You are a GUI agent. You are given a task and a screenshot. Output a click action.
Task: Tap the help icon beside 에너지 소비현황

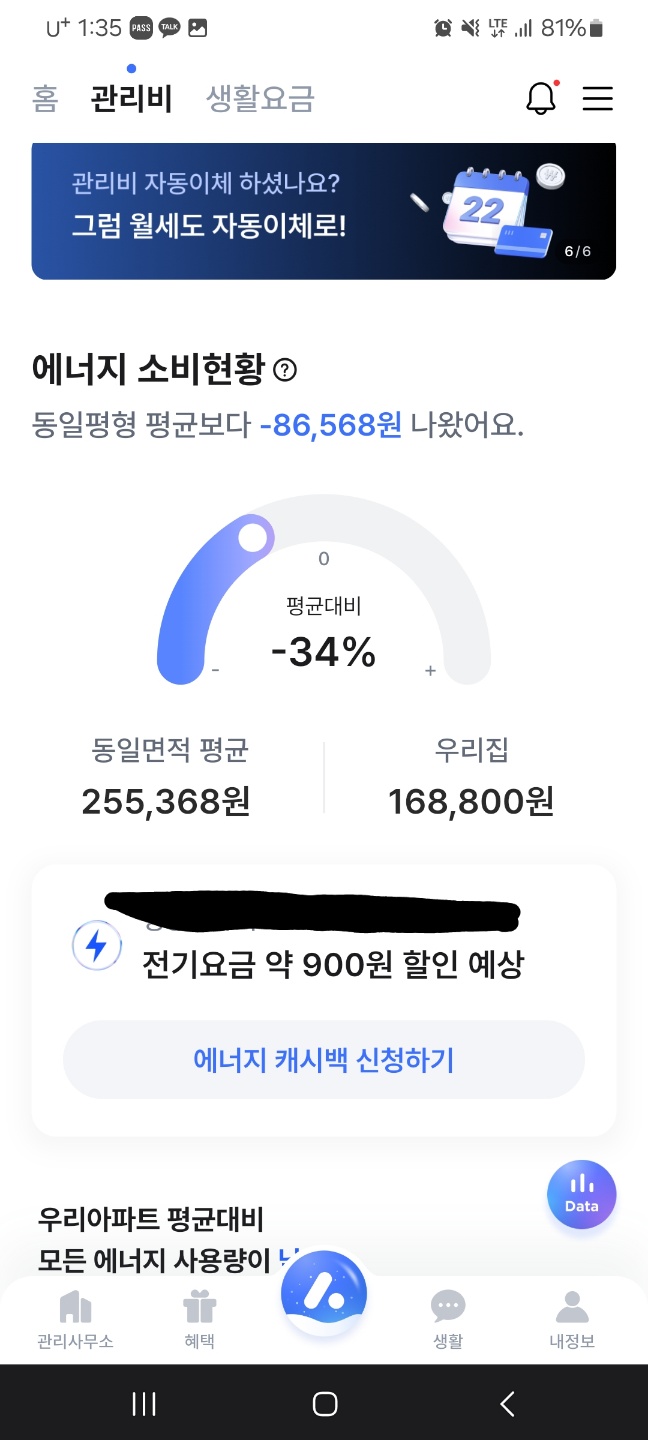pos(286,371)
